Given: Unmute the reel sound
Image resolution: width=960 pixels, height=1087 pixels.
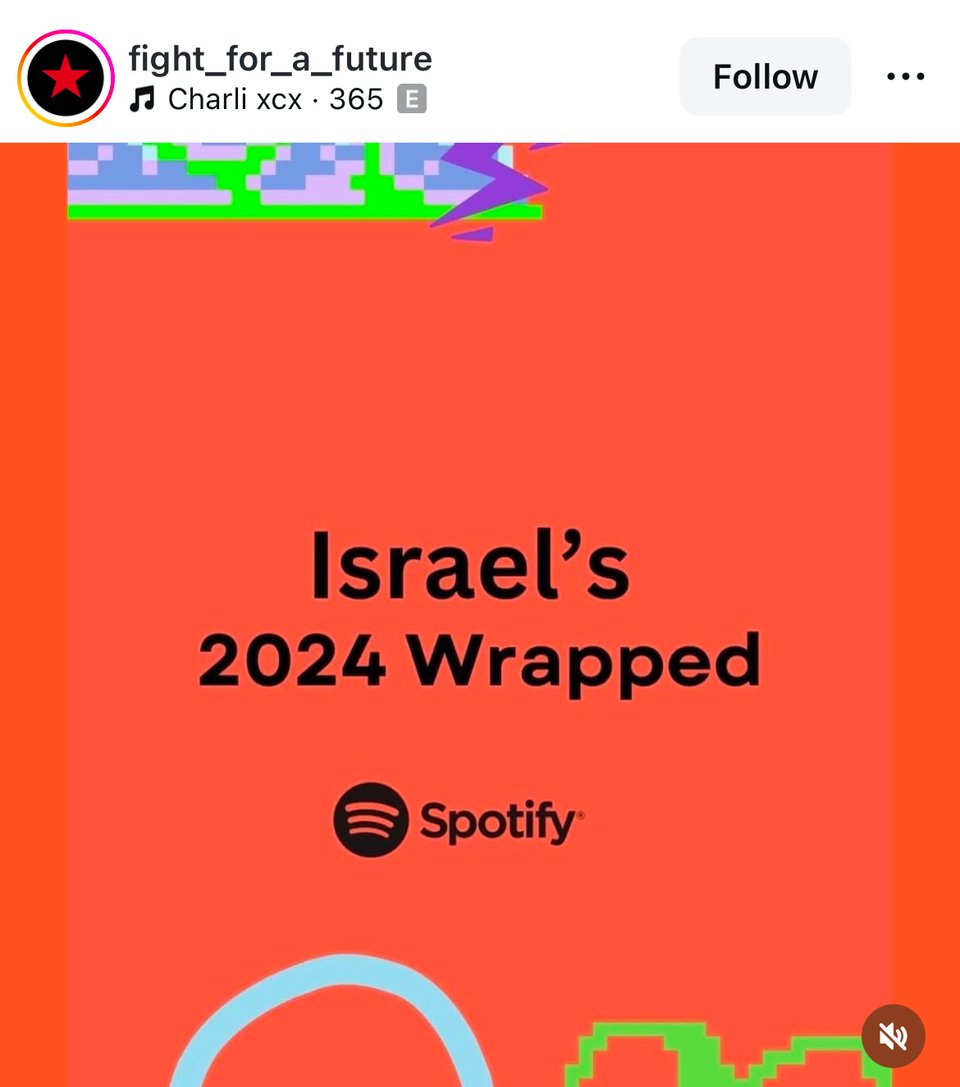Looking at the screenshot, I should [x=893, y=1036].
